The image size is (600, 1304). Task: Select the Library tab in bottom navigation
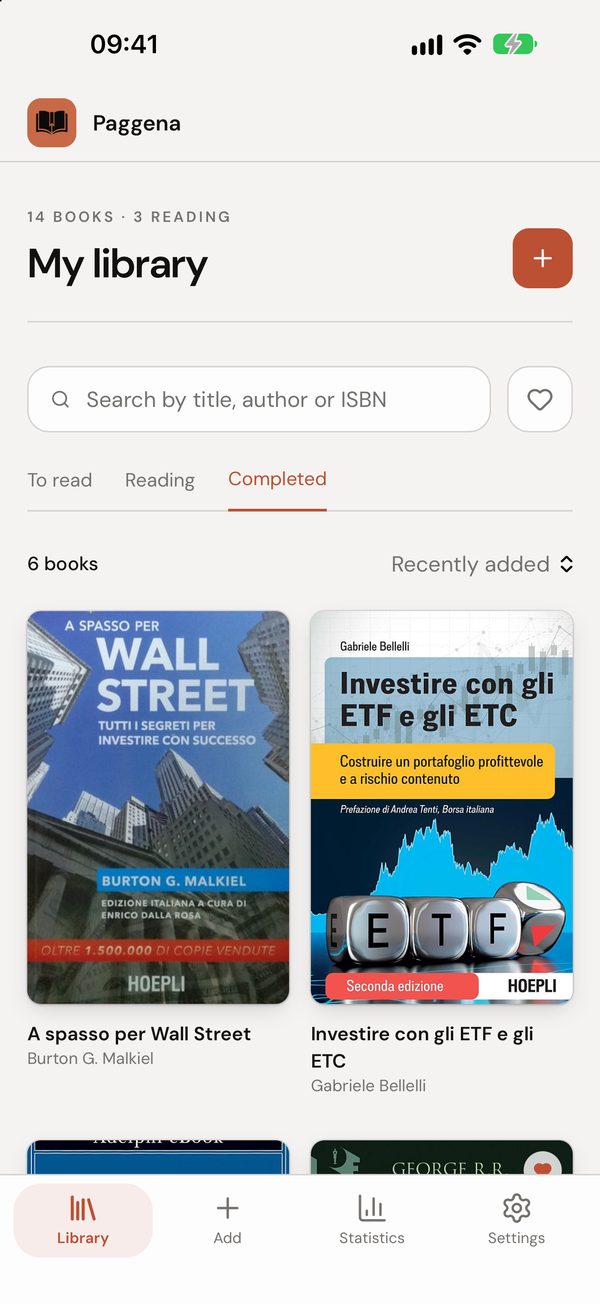83,1220
